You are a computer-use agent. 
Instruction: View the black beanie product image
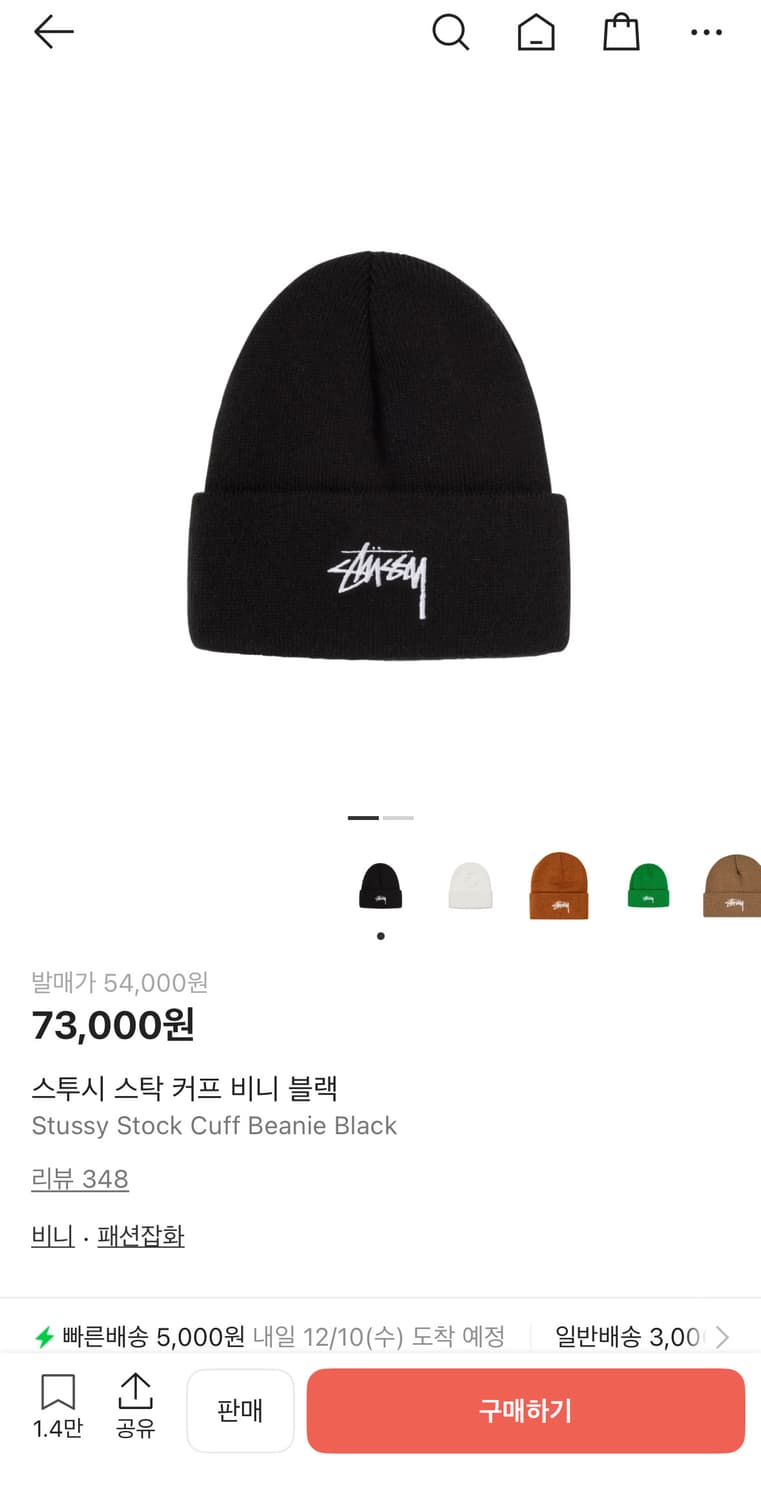(380, 450)
